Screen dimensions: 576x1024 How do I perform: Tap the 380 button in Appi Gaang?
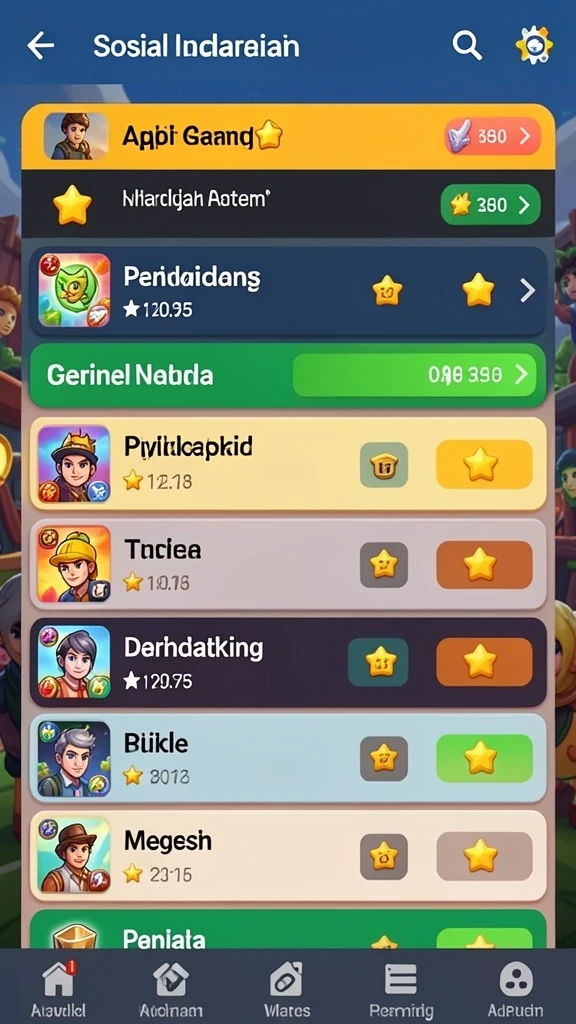492,136
